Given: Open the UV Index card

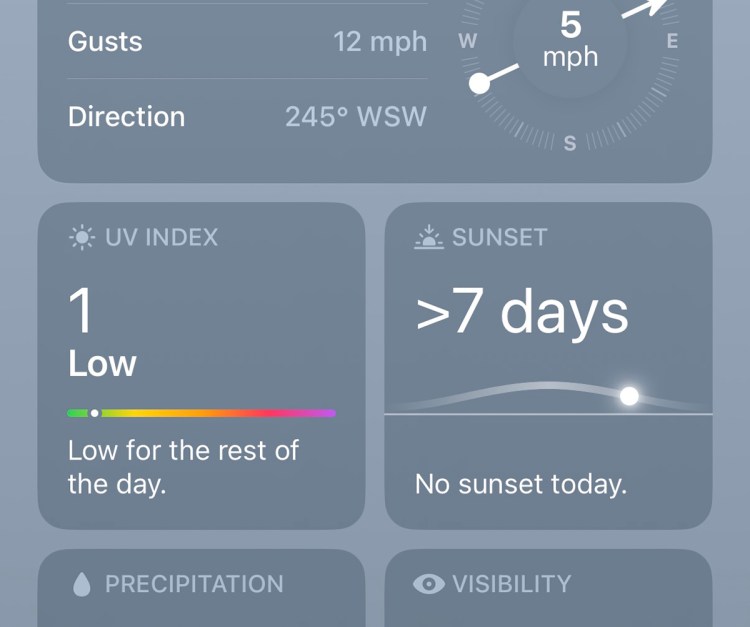Looking at the screenshot, I should (201, 365).
